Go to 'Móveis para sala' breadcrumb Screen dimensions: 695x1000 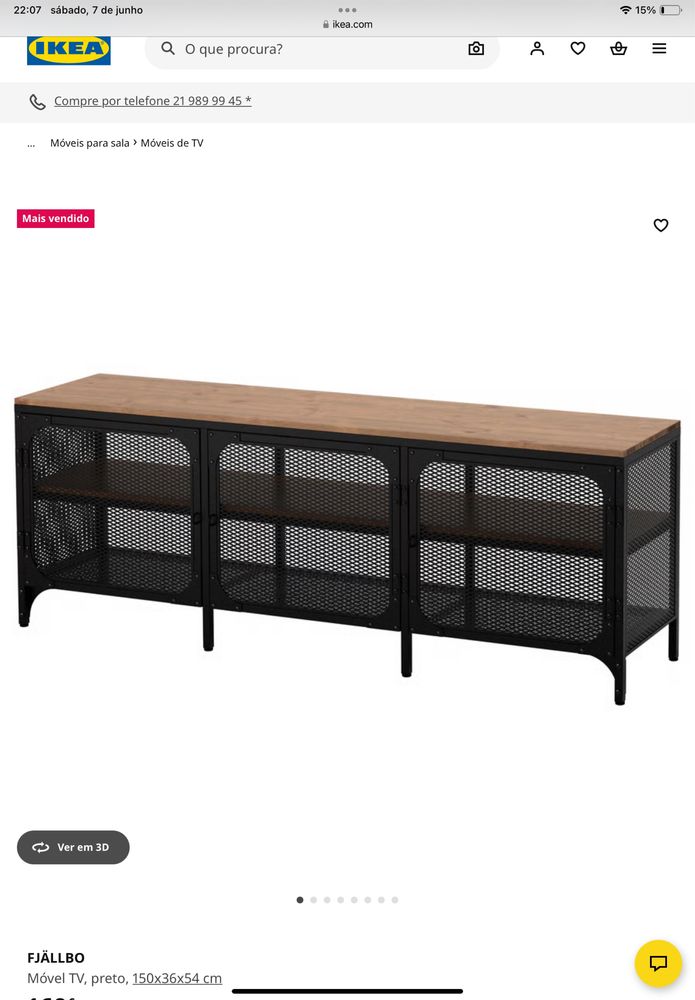click(x=90, y=143)
